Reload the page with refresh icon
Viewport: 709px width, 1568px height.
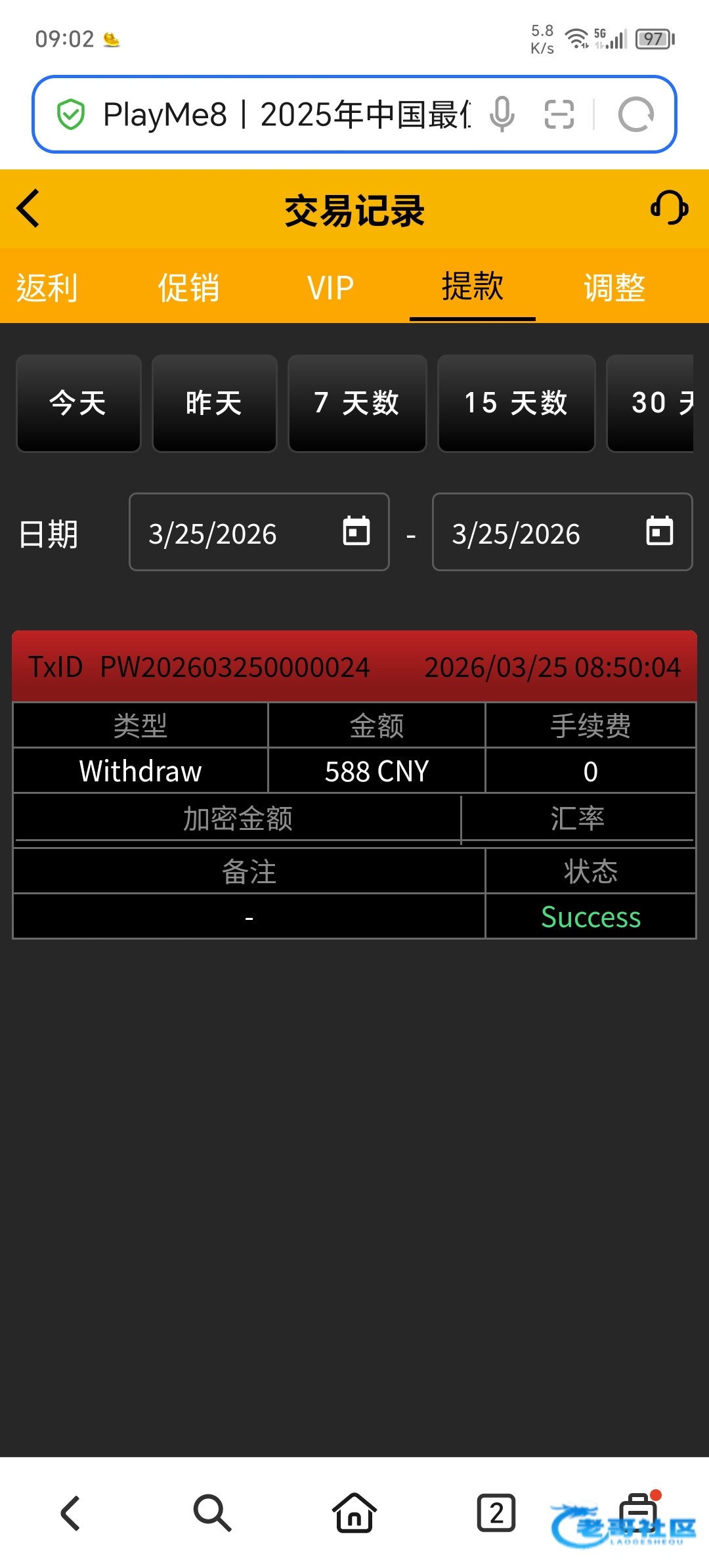click(635, 114)
